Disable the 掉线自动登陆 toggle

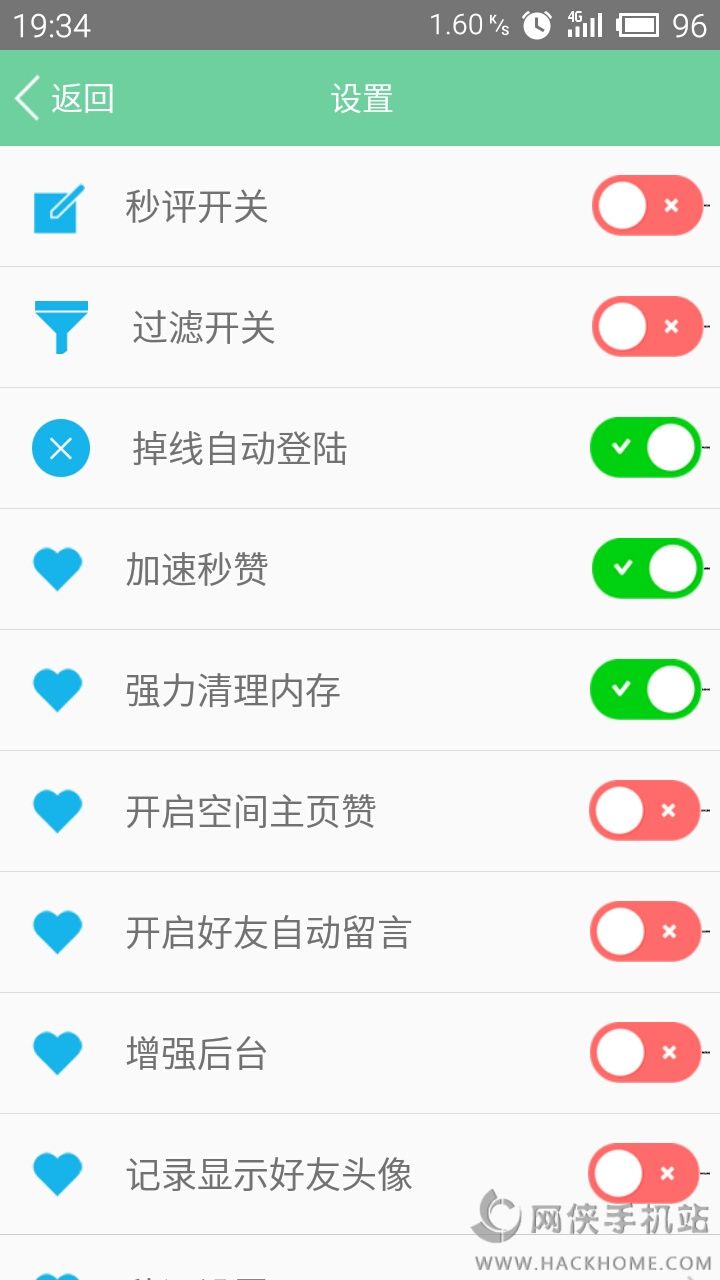tap(645, 448)
